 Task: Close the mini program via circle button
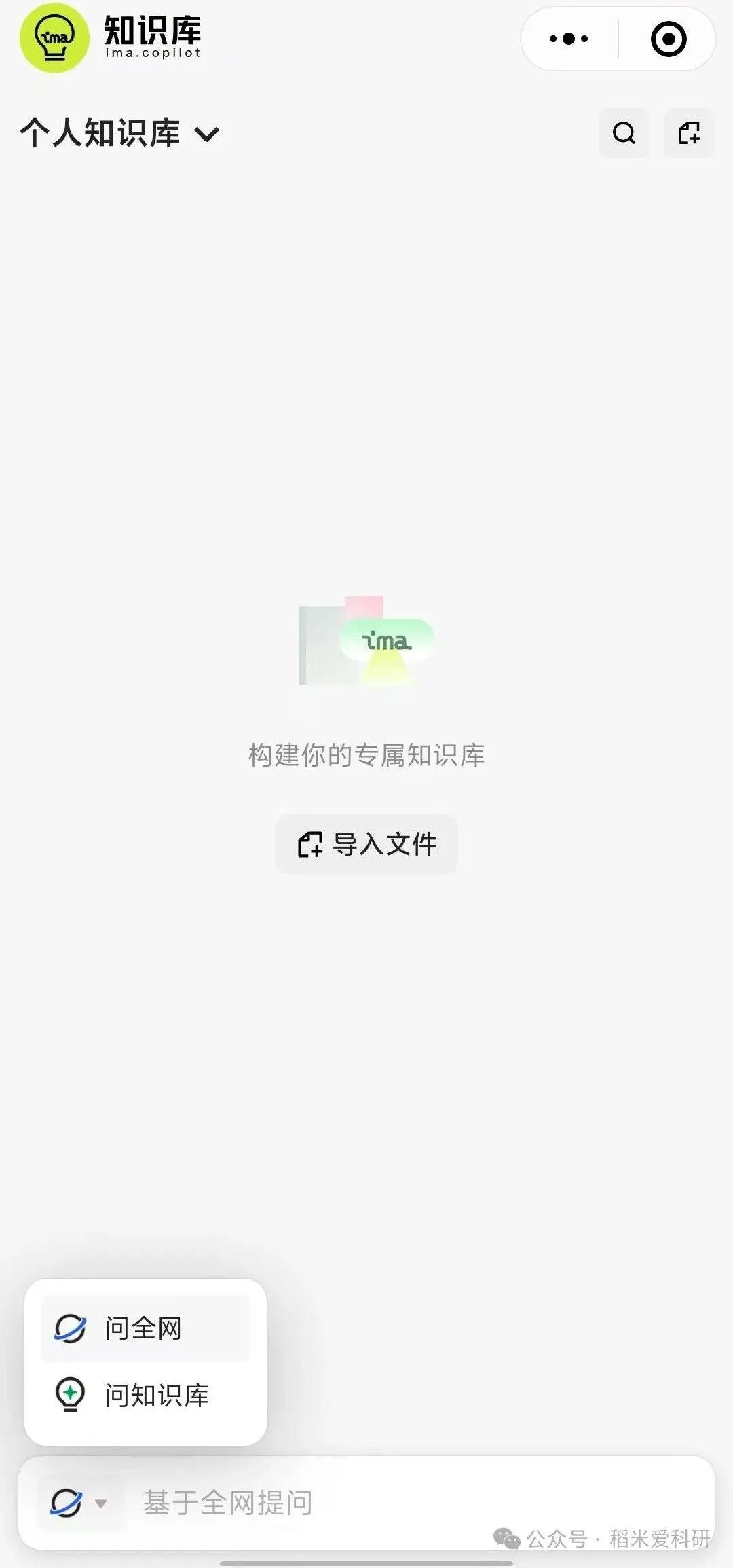coord(669,39)
